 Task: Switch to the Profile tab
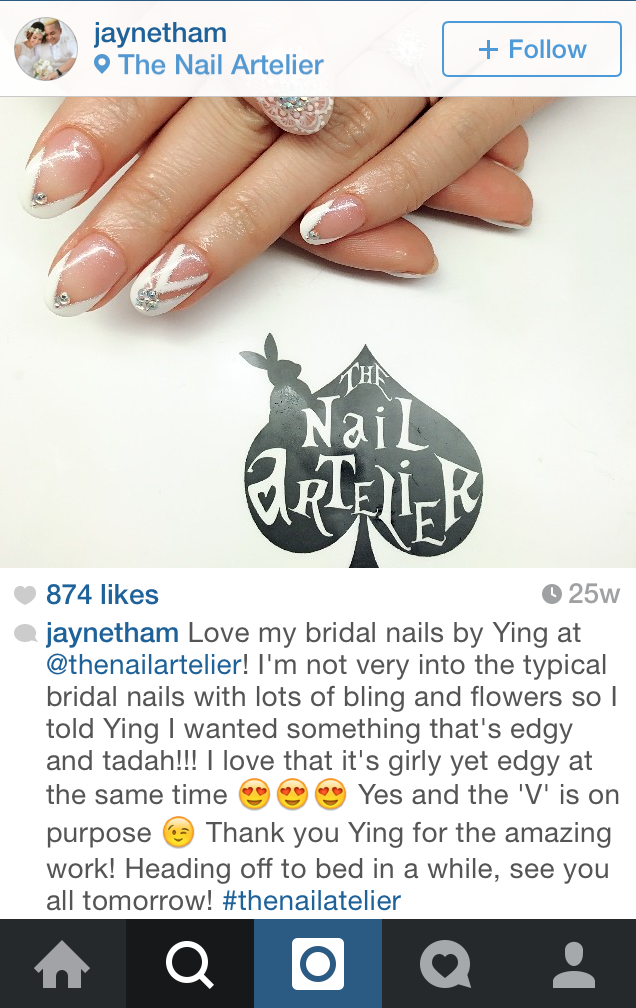coord(573,965)
